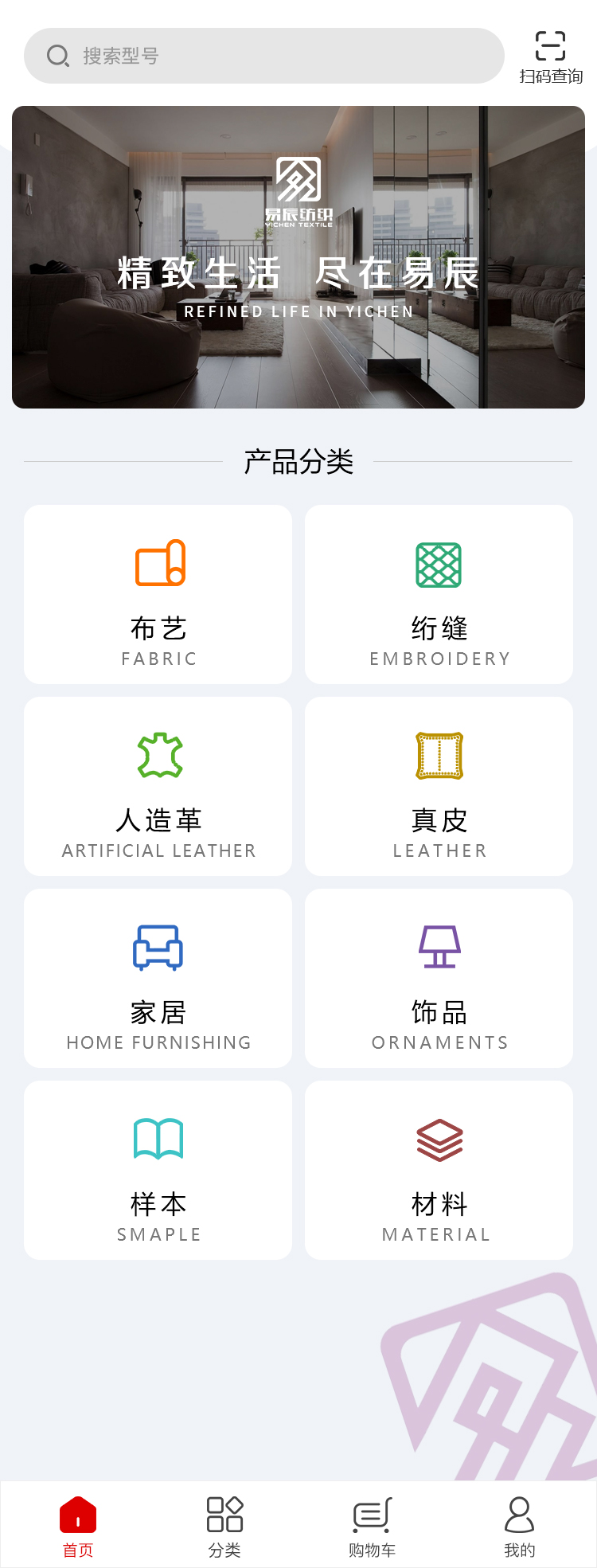Switch to the 分类 tab
The height and width of the screenshot is (1568, 597).
point(224,1525)
